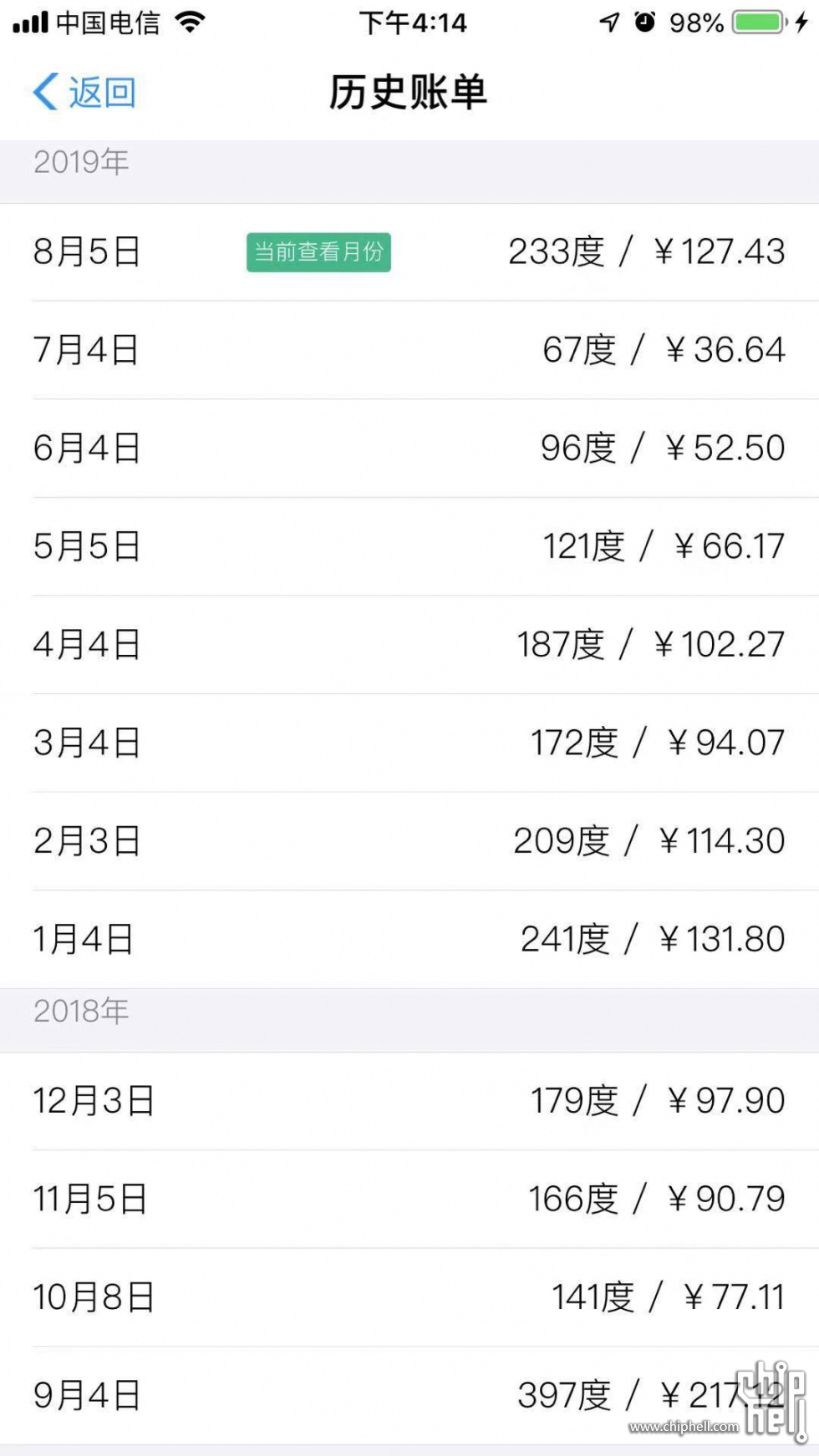Screen dimensions: 819x1456
Task: Select the 6月4日 bill of ¥52.50
Action: (x=409, y=448)
